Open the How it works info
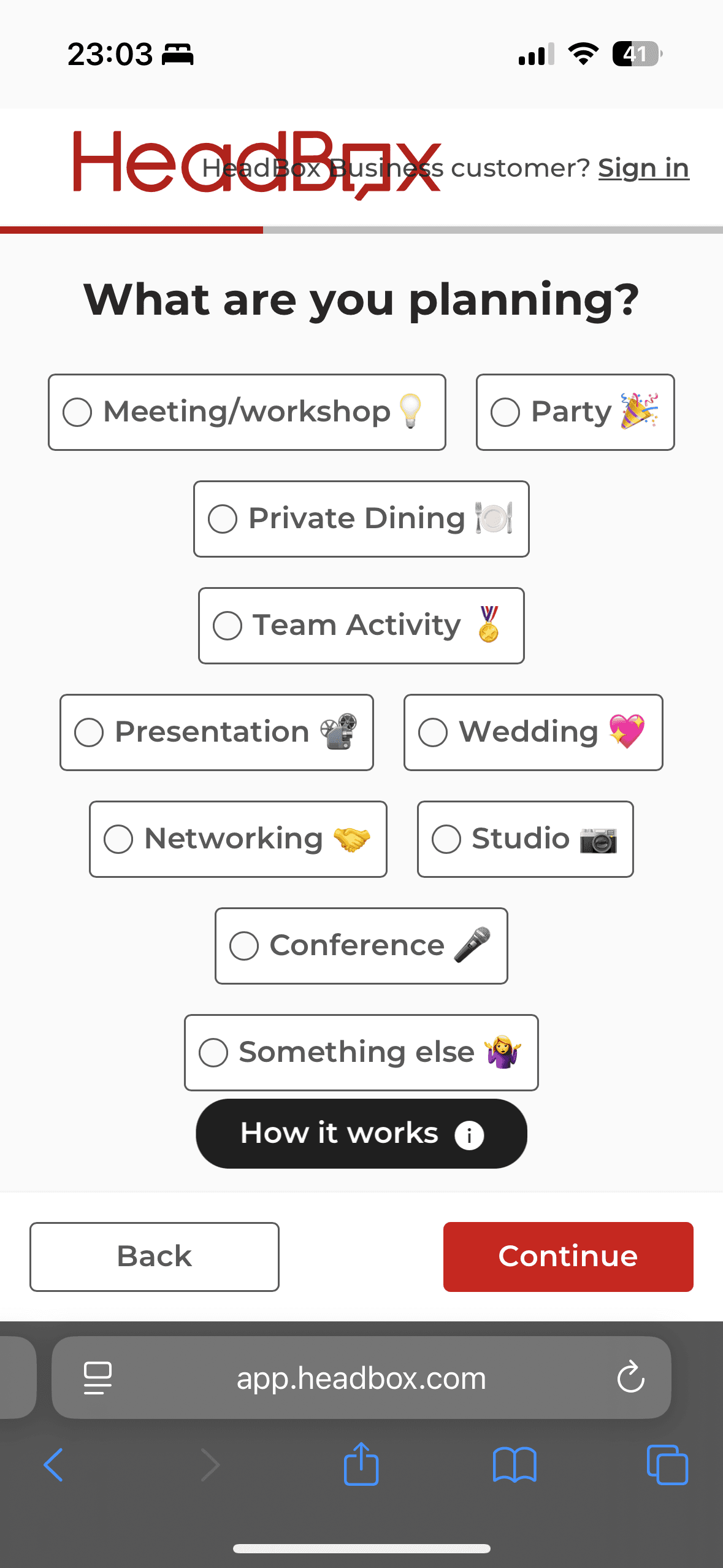723x1568 pixels. pos(361,1133)
